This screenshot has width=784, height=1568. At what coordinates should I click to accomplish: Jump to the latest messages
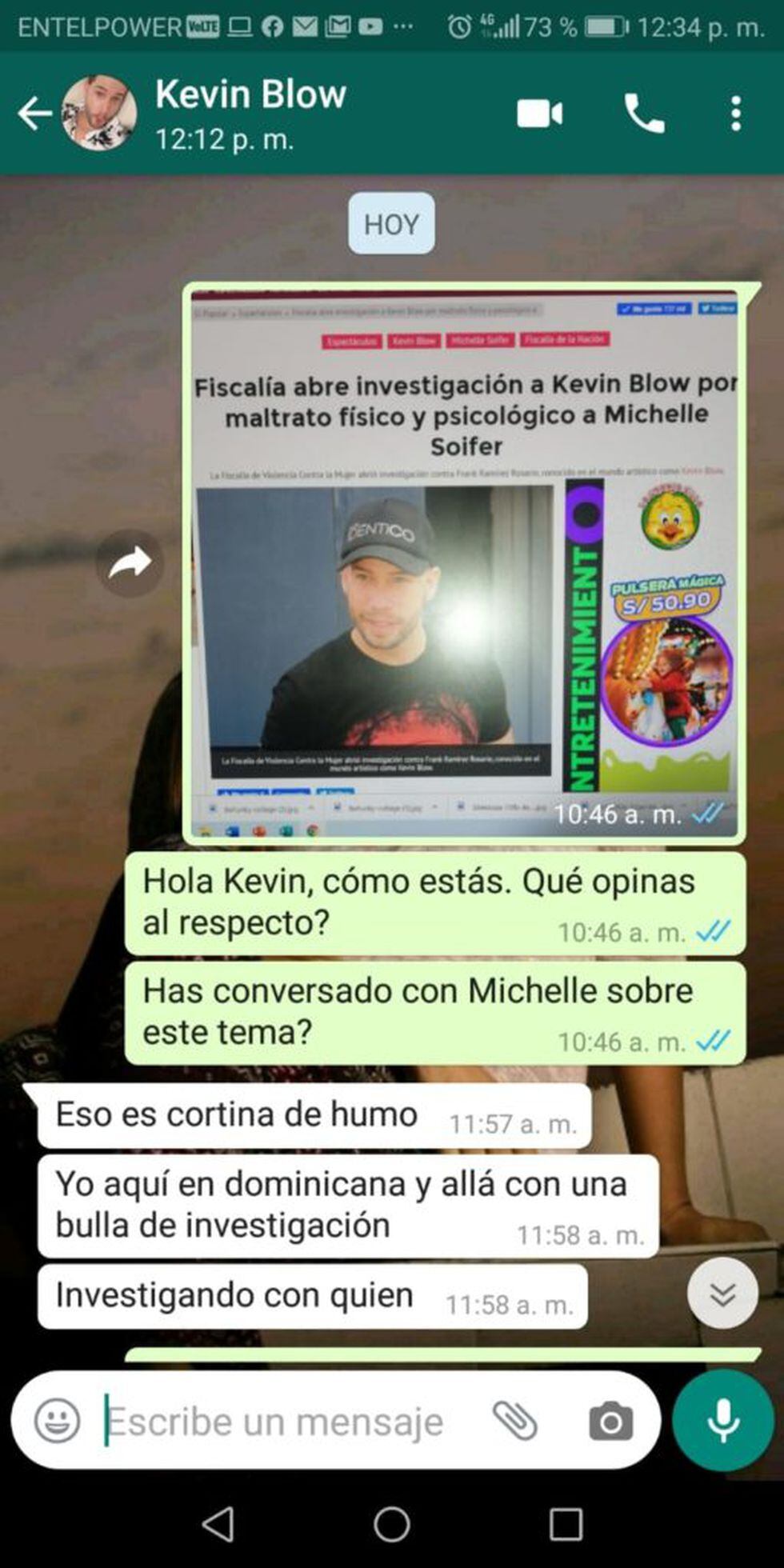(722, 1294)
